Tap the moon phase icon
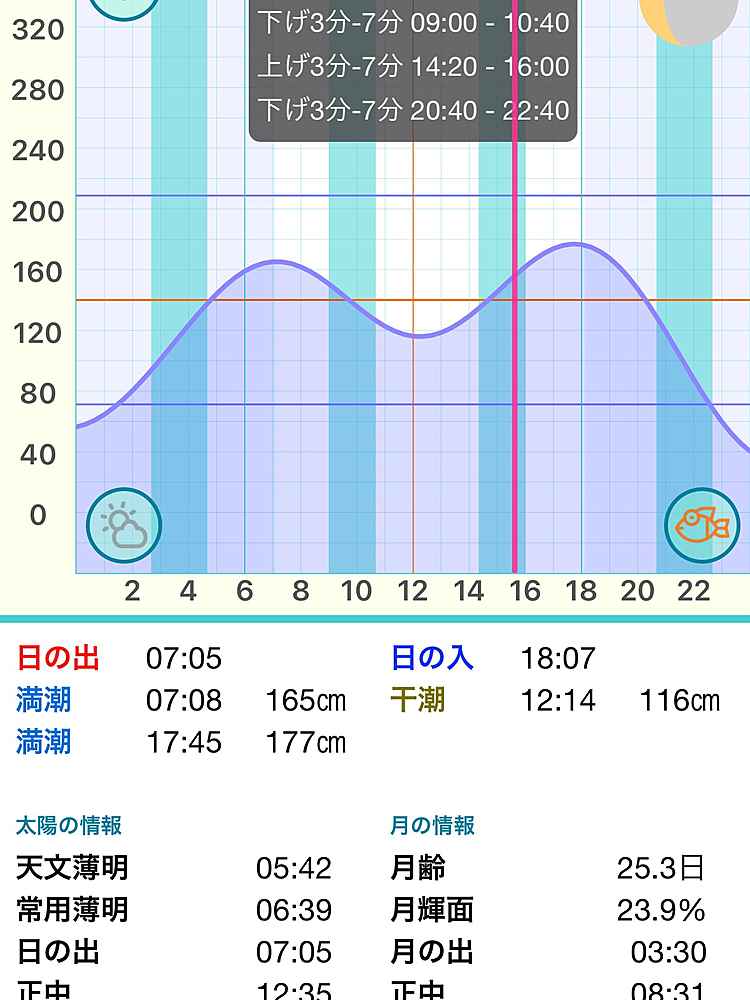The width and height of the screenshot is (750, 1000). (688, 17)
